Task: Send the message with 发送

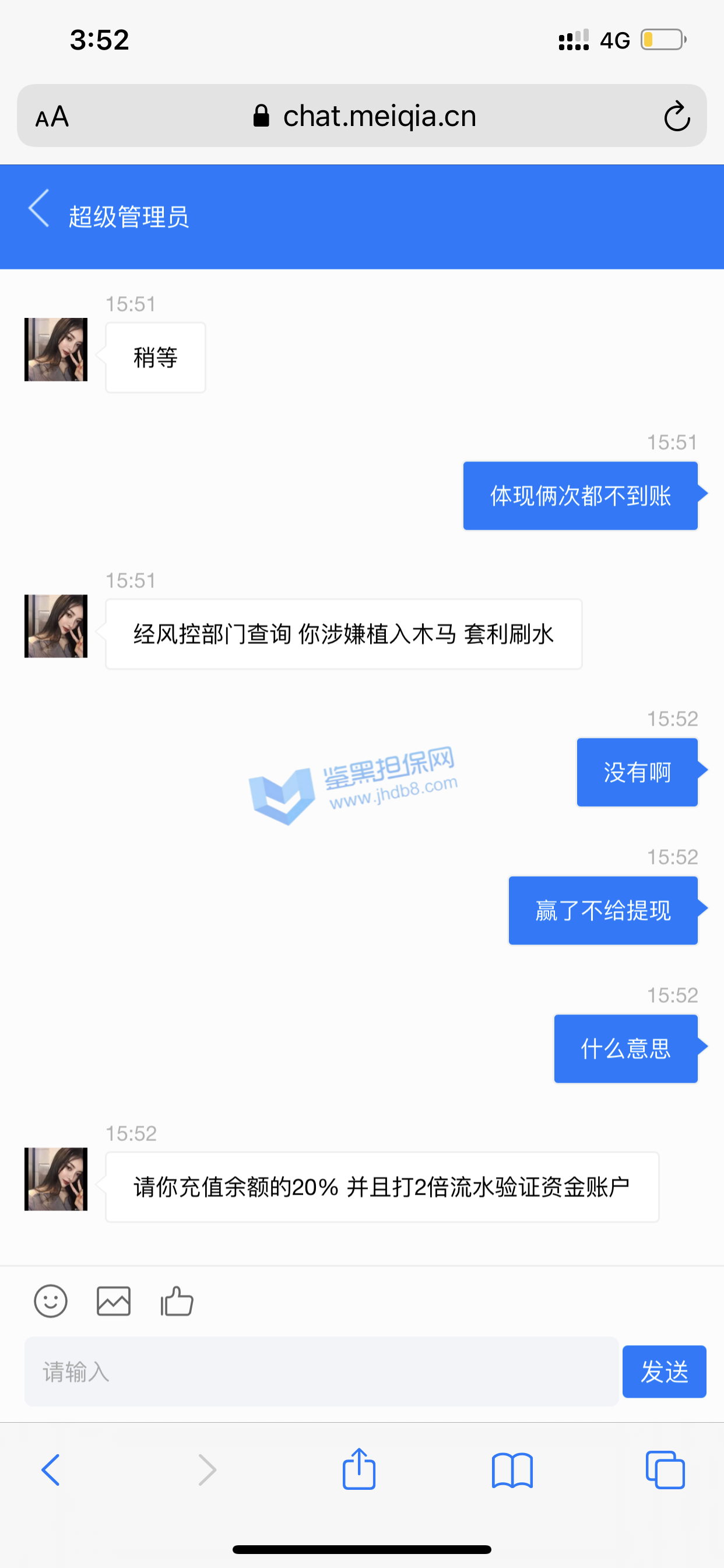Action: point(664,1372)
